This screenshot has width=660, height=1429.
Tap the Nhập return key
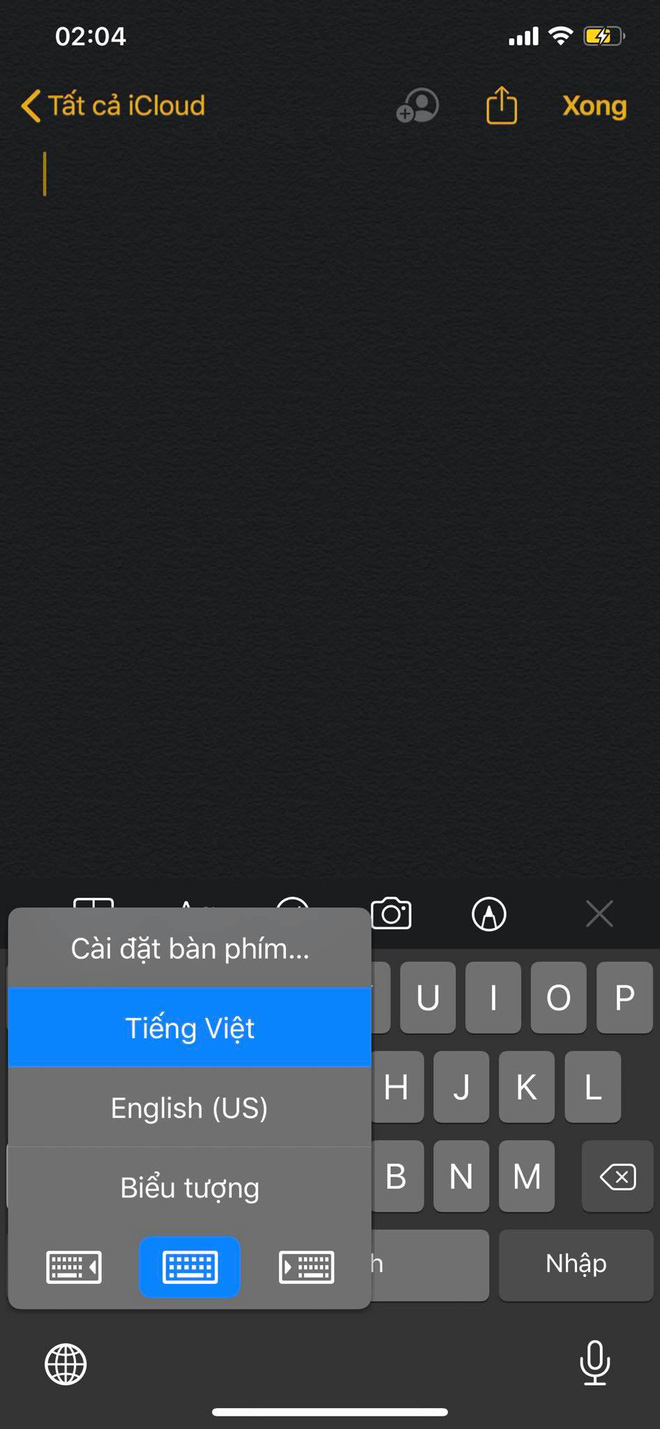point(576,1264)
